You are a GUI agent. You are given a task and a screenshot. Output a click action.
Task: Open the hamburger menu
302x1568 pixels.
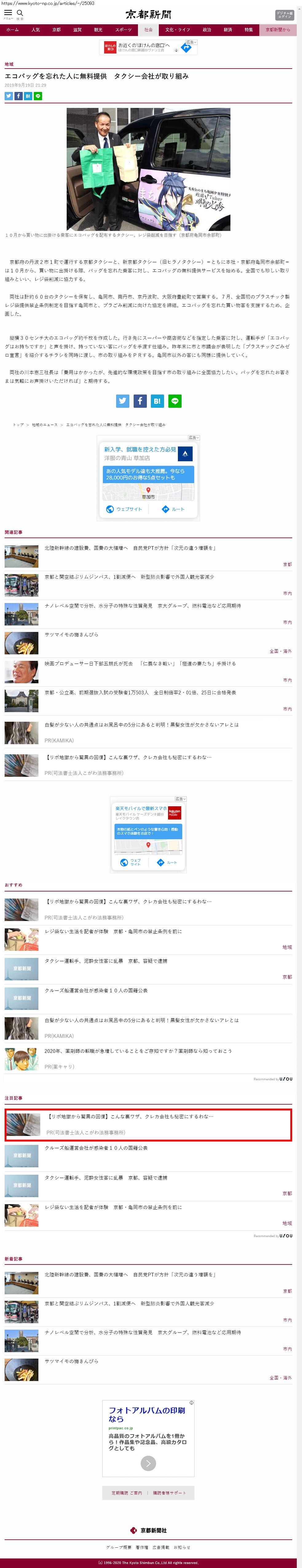8,14
